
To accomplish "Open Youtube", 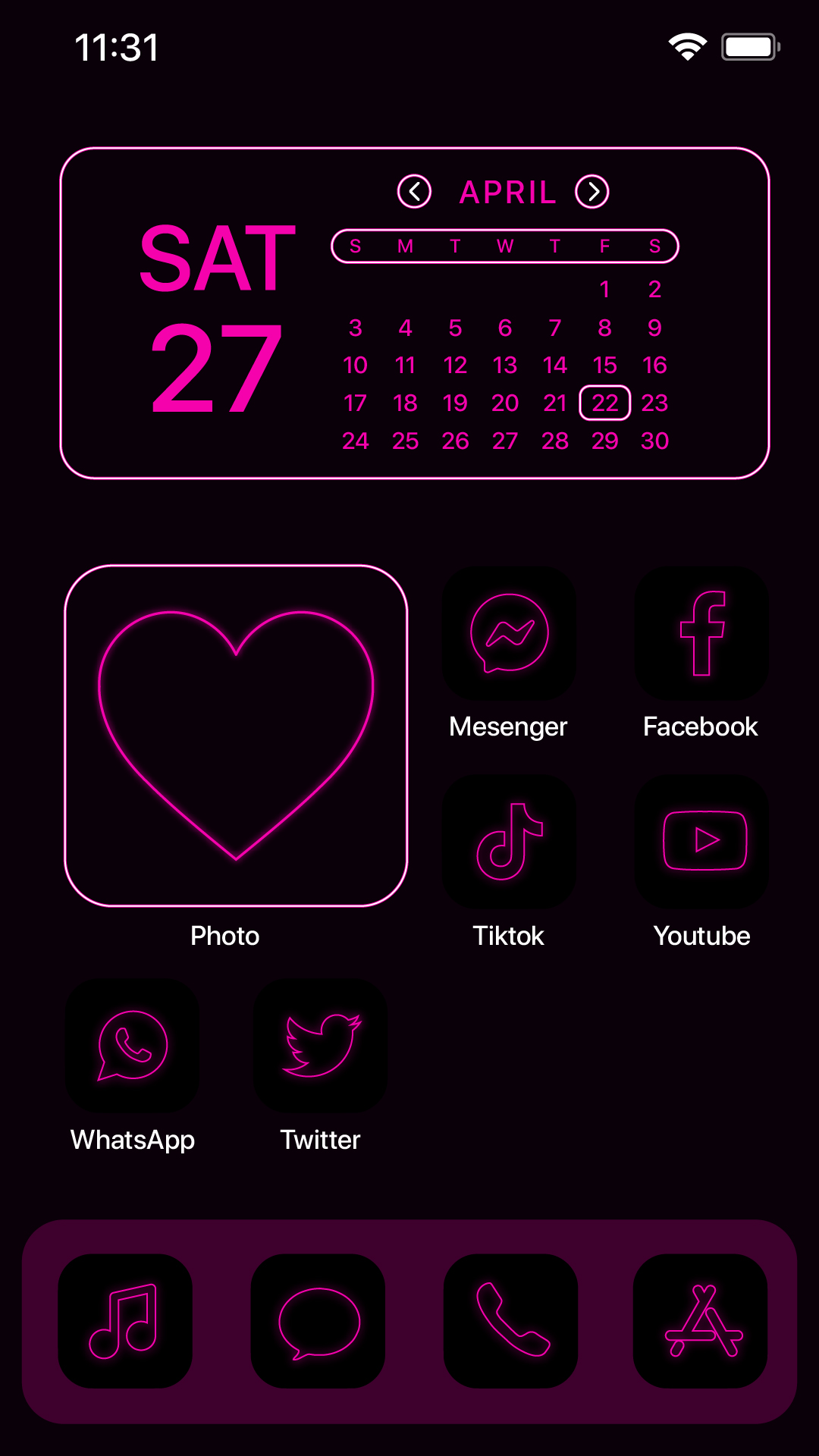I will [700, 843].
